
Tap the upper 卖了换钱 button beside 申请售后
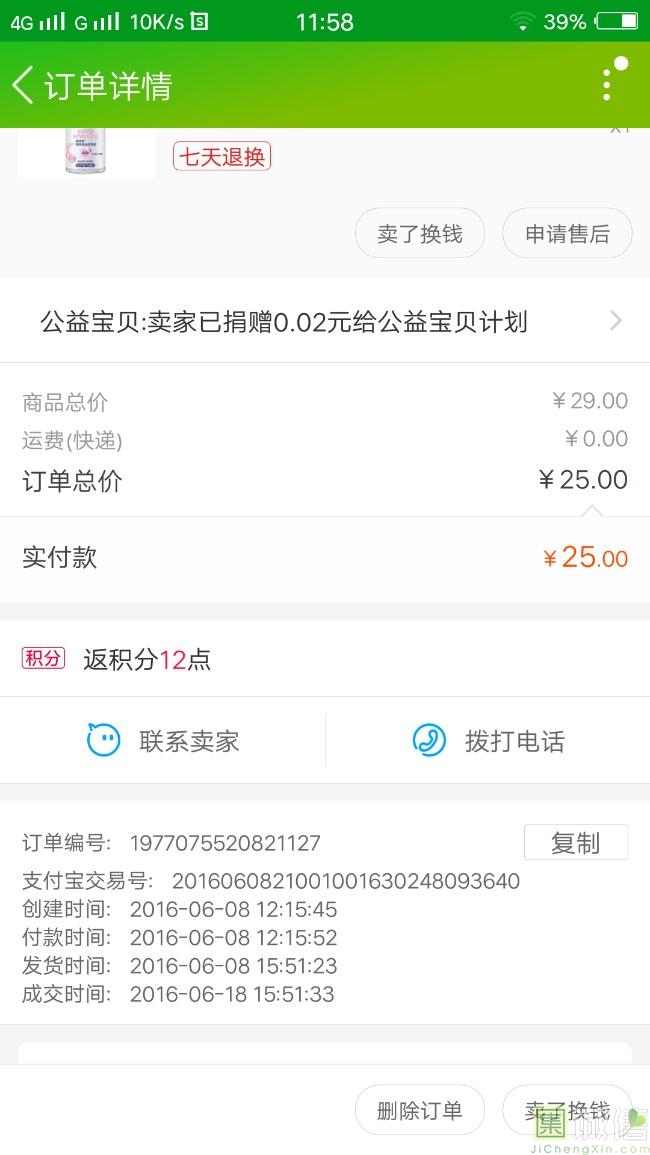pos(420,234)
